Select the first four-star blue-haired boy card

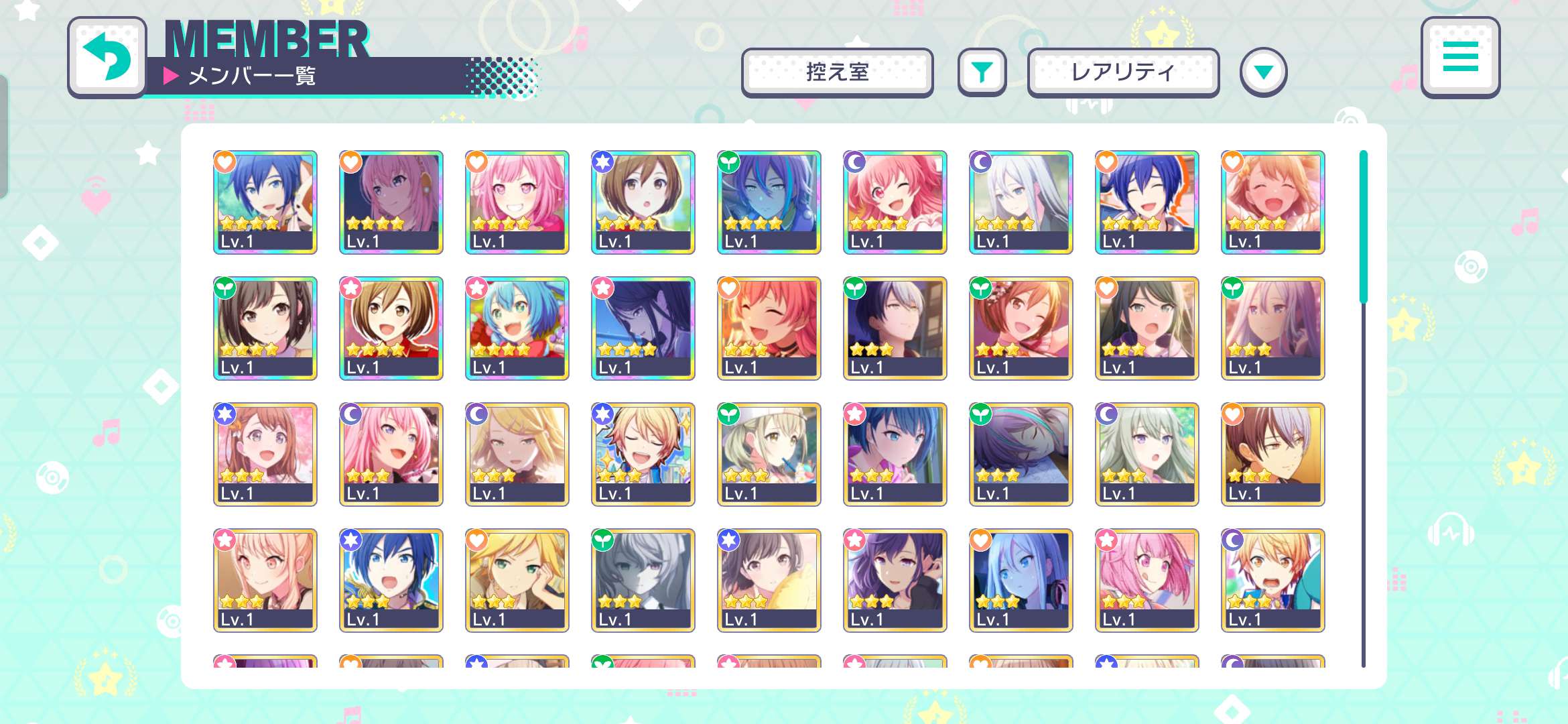click(x=265, y=202)
